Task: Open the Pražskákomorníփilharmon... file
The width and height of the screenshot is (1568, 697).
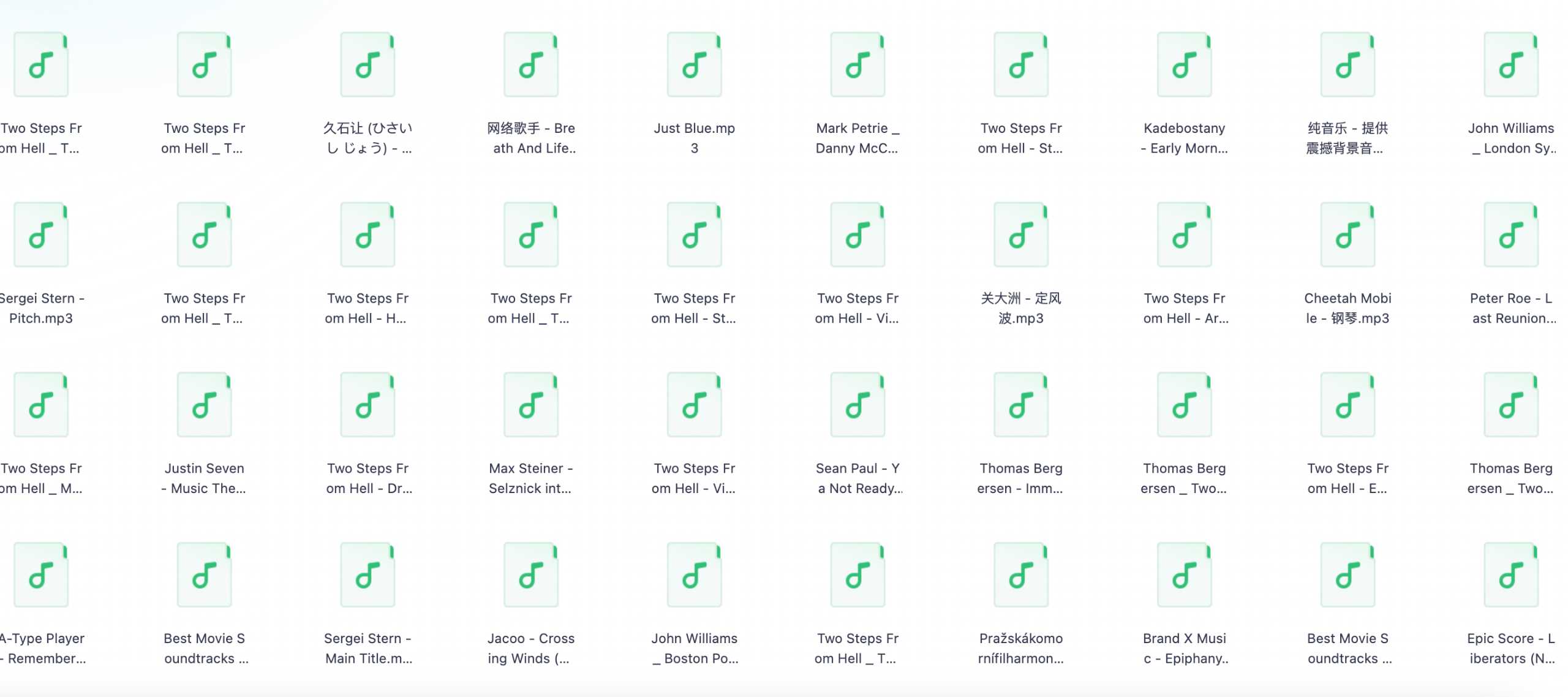Action: (x=1021, y=575)
